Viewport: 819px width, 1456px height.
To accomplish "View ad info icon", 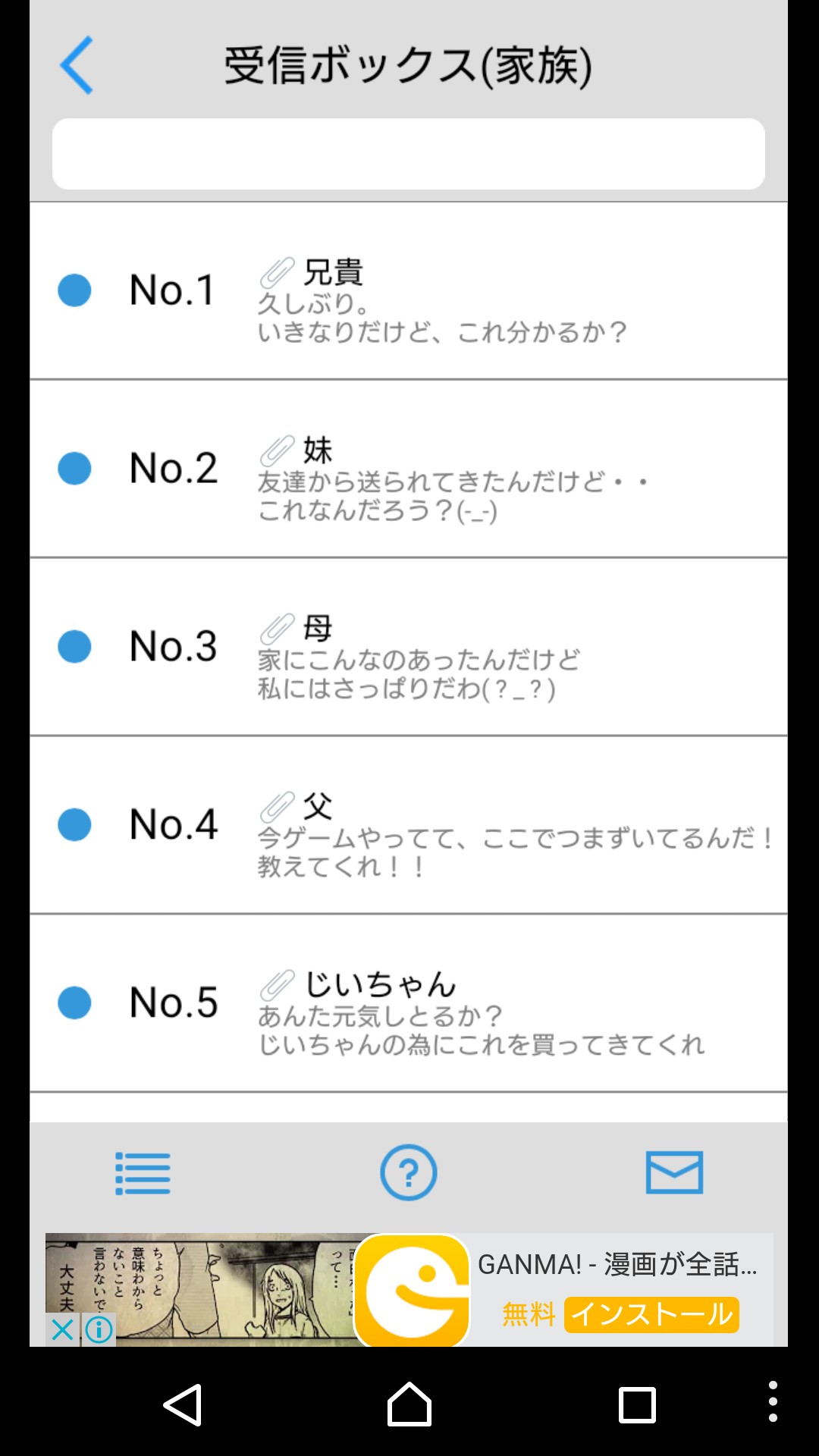I will [99, 1329].
